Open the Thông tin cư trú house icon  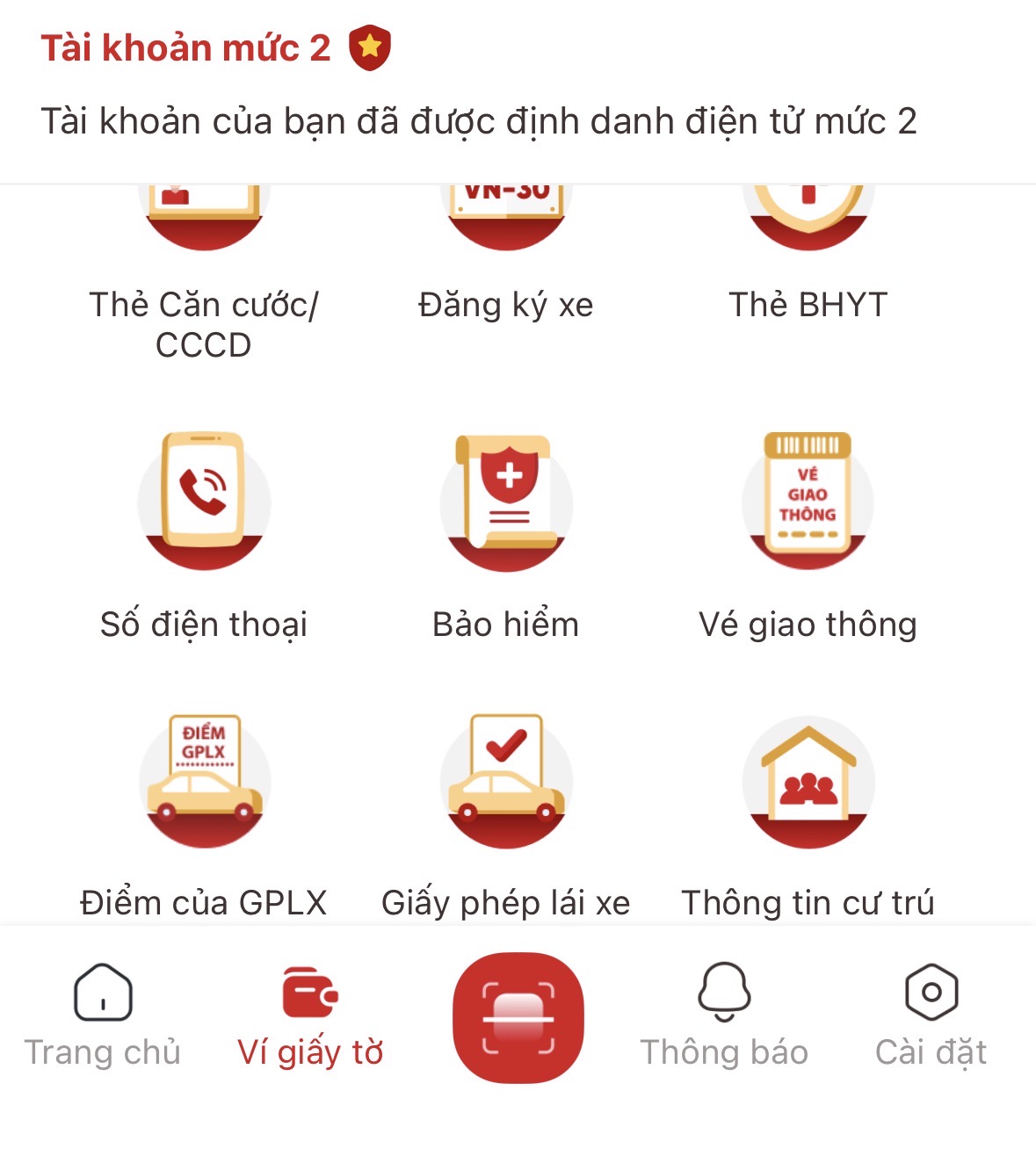click(x=808, y=777)
